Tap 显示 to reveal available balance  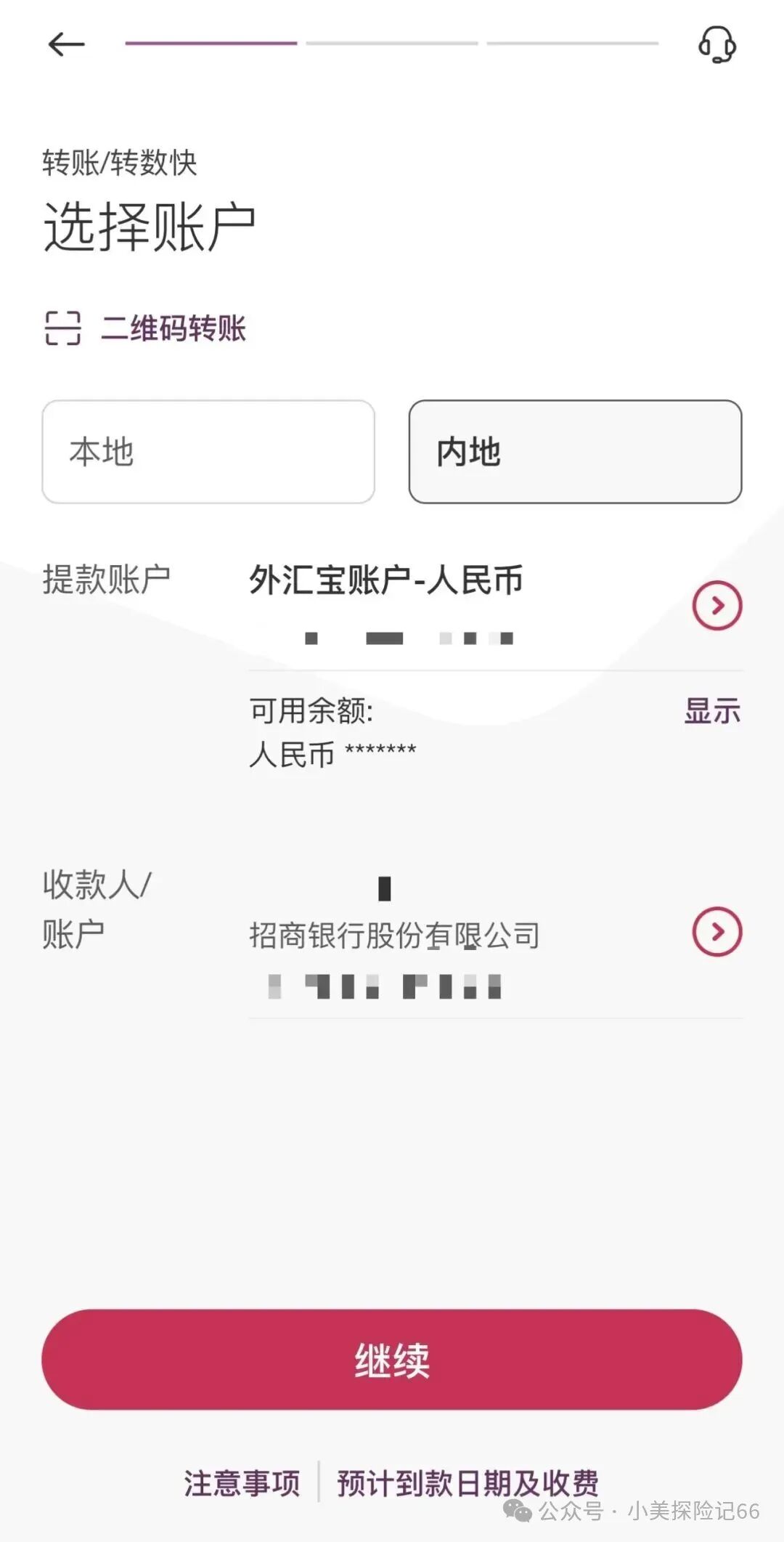712,711
